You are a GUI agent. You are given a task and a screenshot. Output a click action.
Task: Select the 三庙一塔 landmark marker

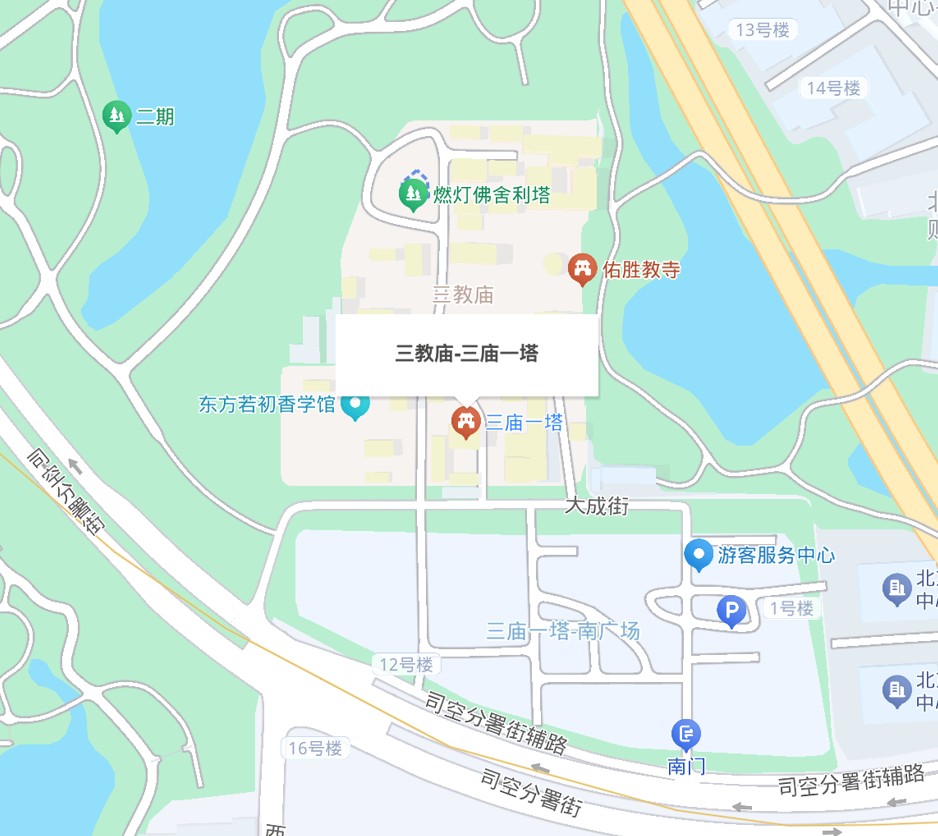point(465,422)
